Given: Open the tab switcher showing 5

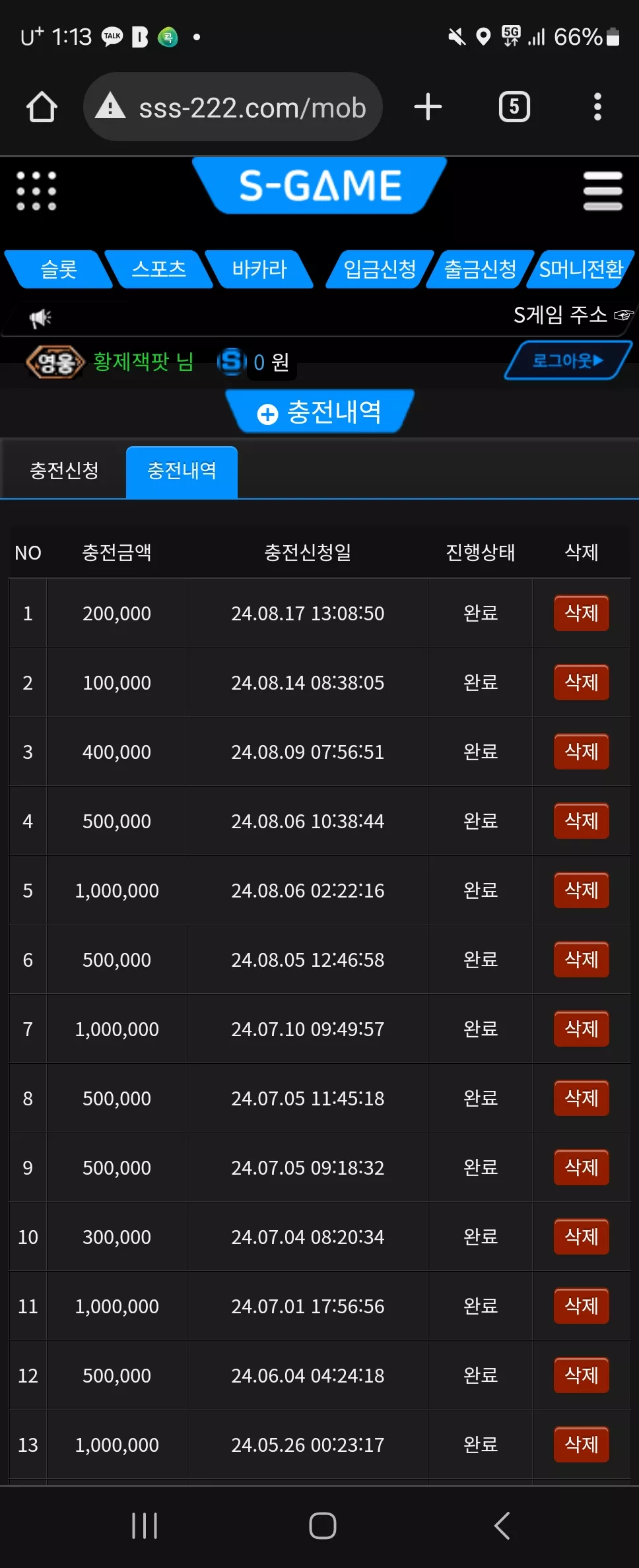Looking at the screenshot, I should [x=514, y=107].
